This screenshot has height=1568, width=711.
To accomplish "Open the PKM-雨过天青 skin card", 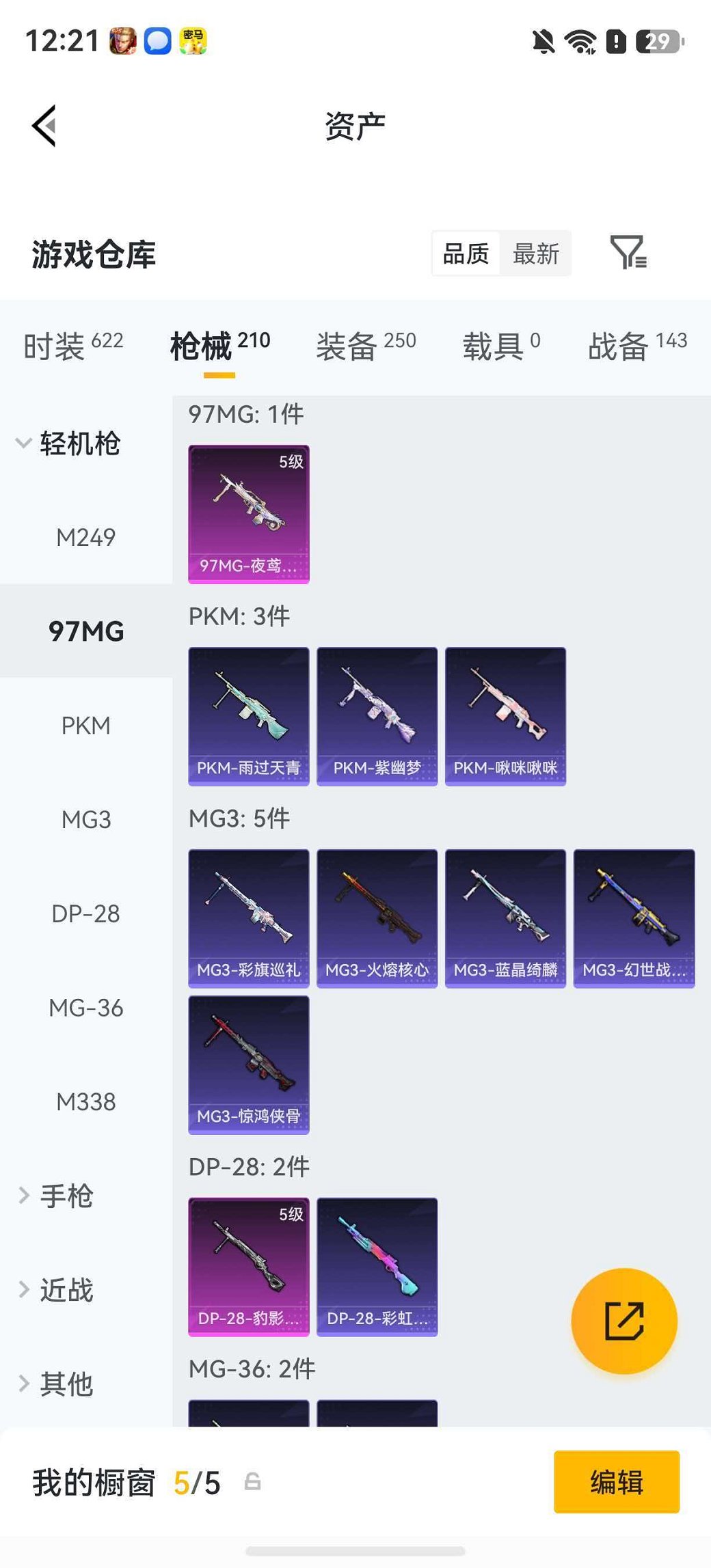I will pyautogui.click(x=249, y=717).
